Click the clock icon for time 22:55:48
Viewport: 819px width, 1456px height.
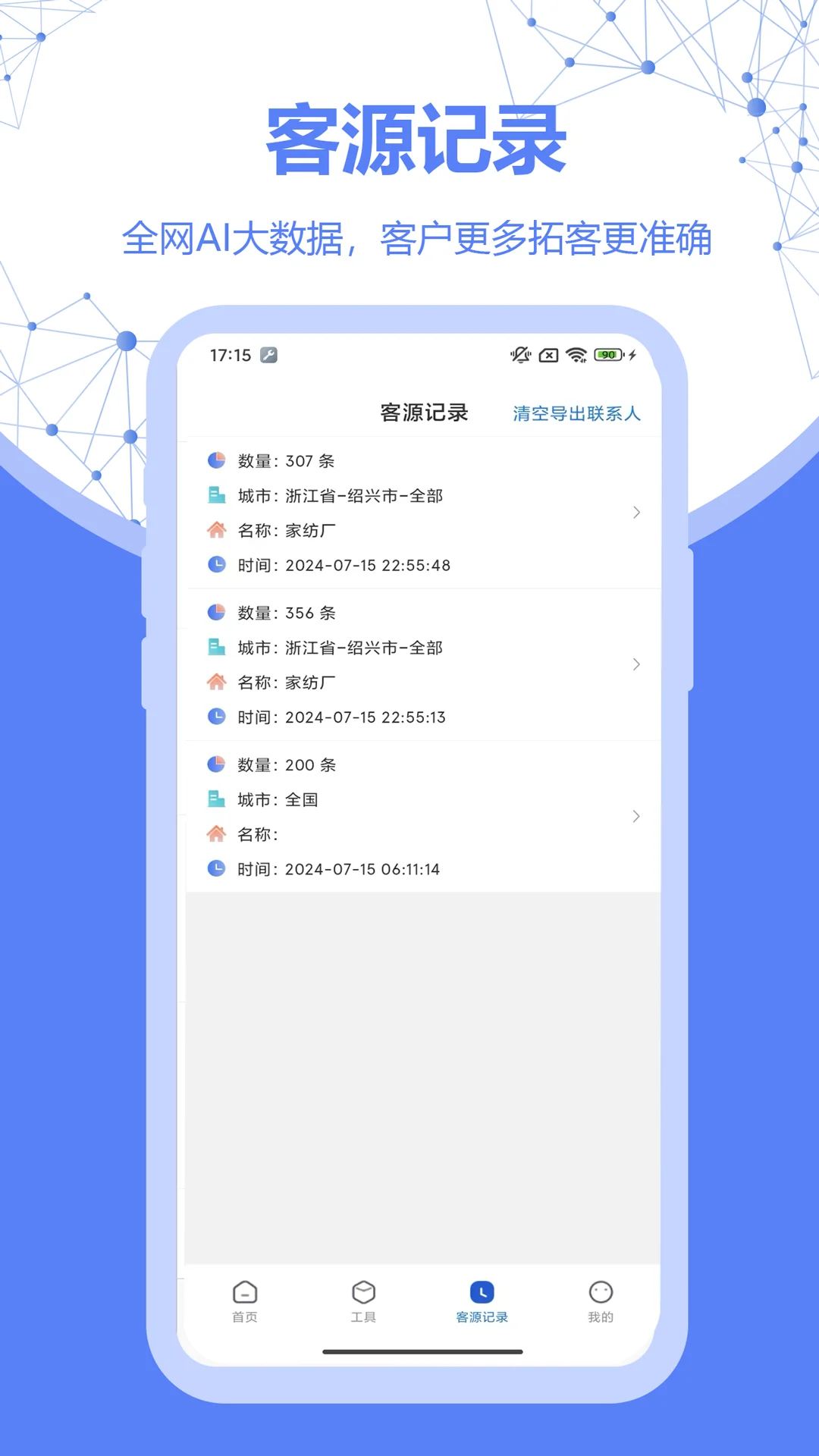216,565
